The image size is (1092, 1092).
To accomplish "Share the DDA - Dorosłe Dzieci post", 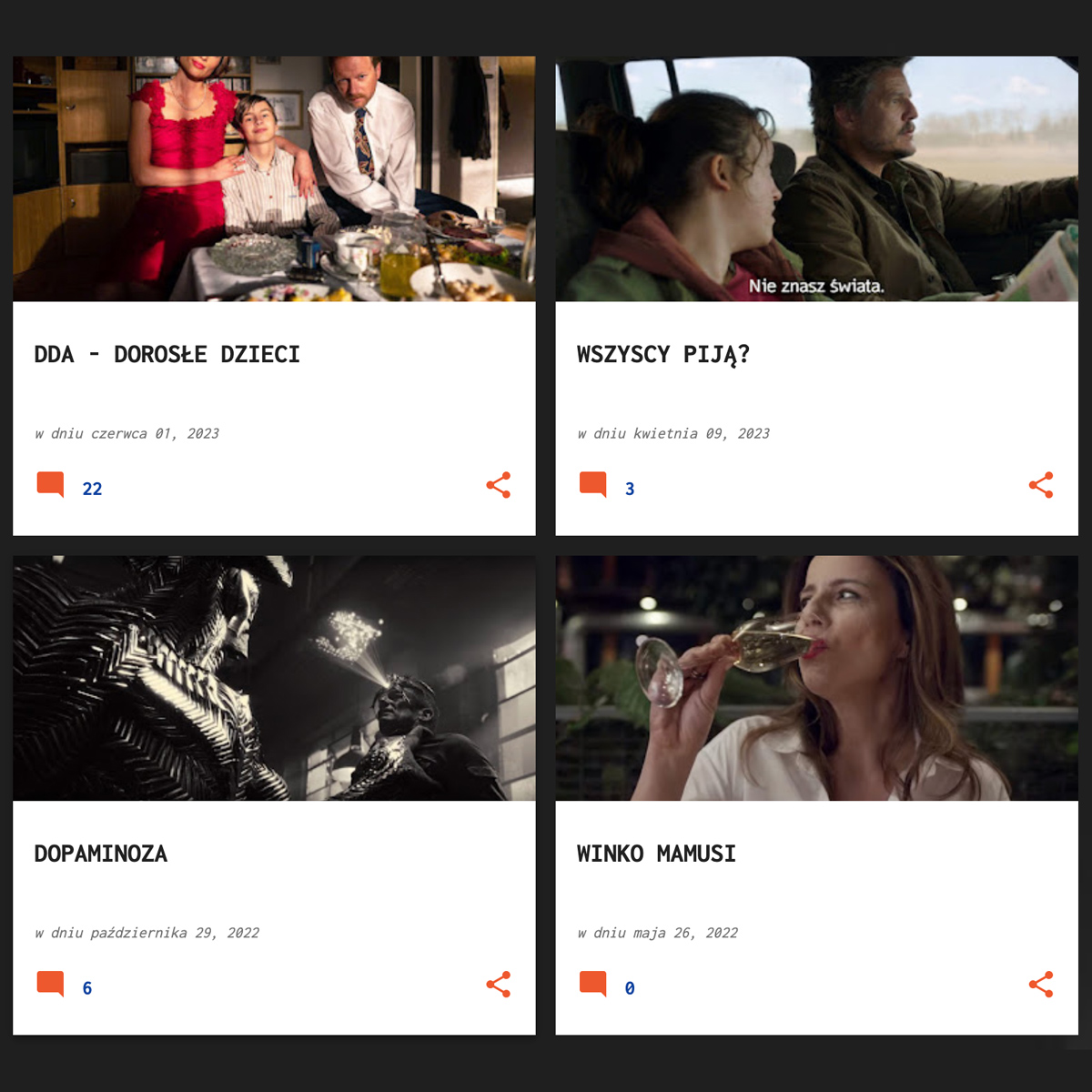I will pyautogui.click(x=498, y=485).
